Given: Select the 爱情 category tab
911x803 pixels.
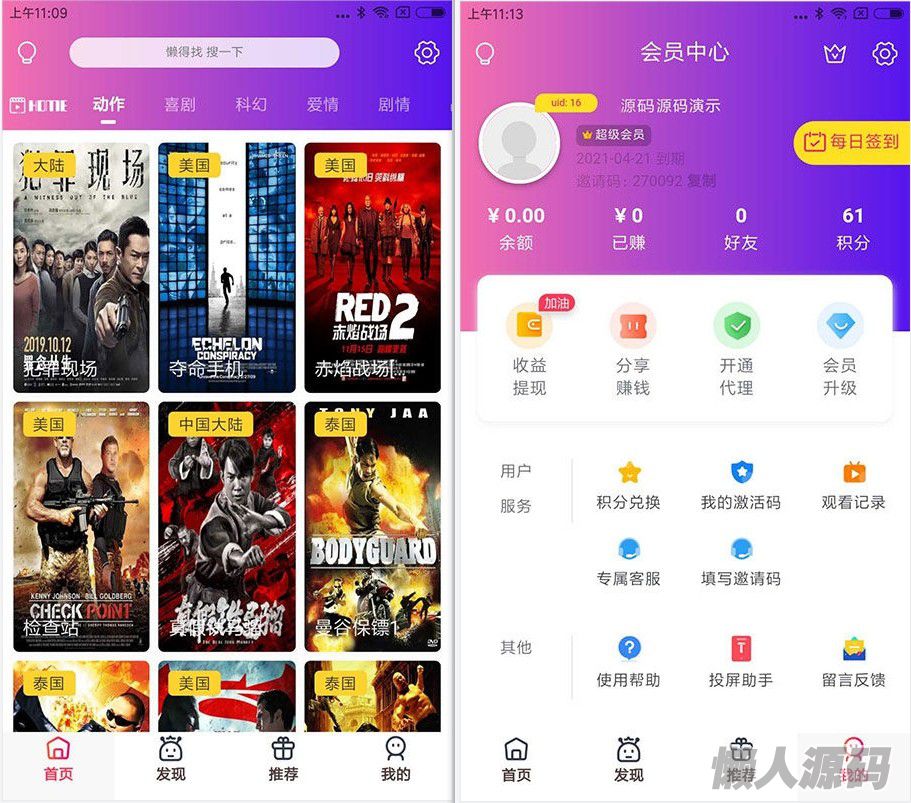Looking at the screenshot, I should [x=322, y=105].
